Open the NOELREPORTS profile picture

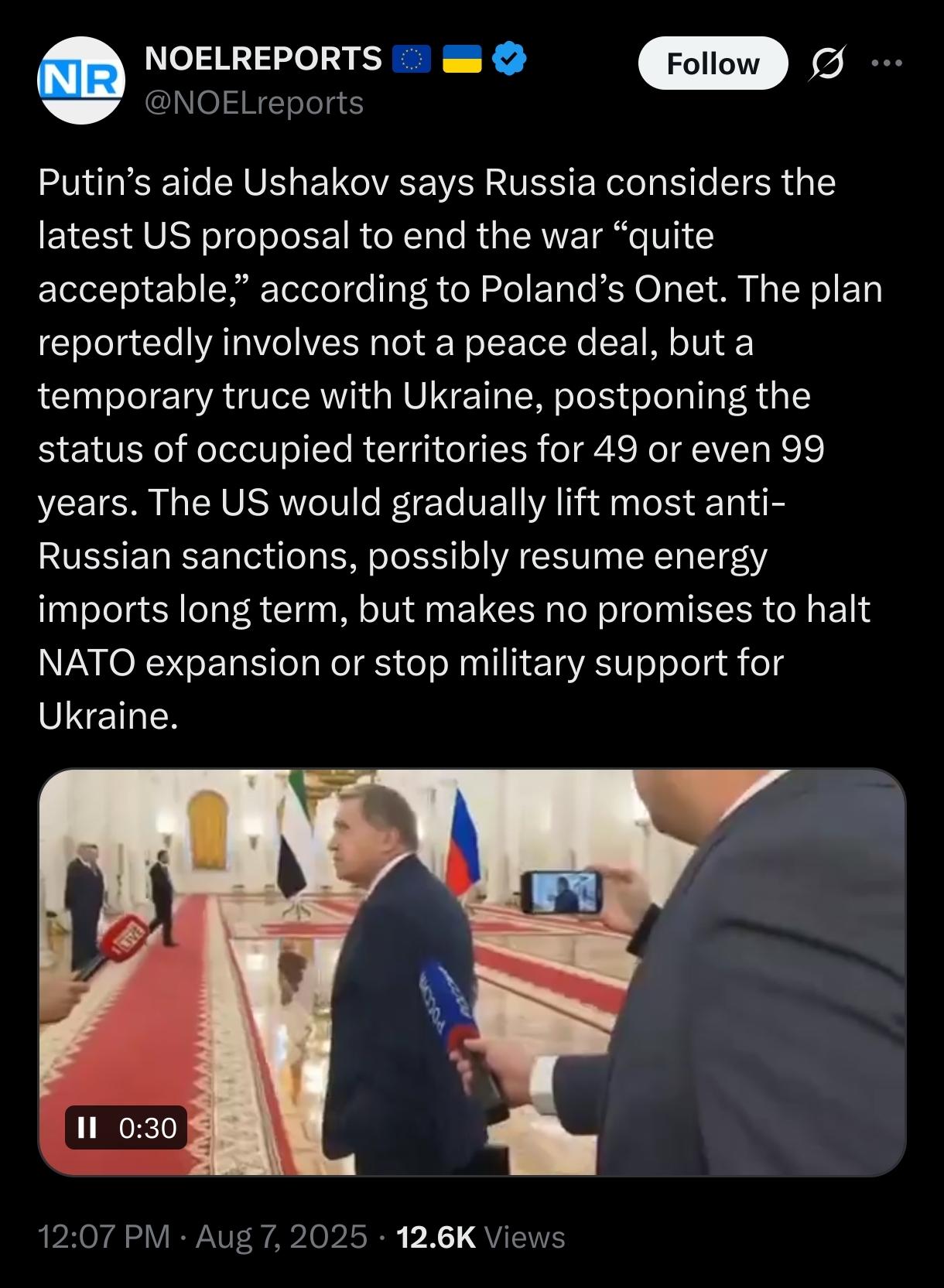coord(80,80)
